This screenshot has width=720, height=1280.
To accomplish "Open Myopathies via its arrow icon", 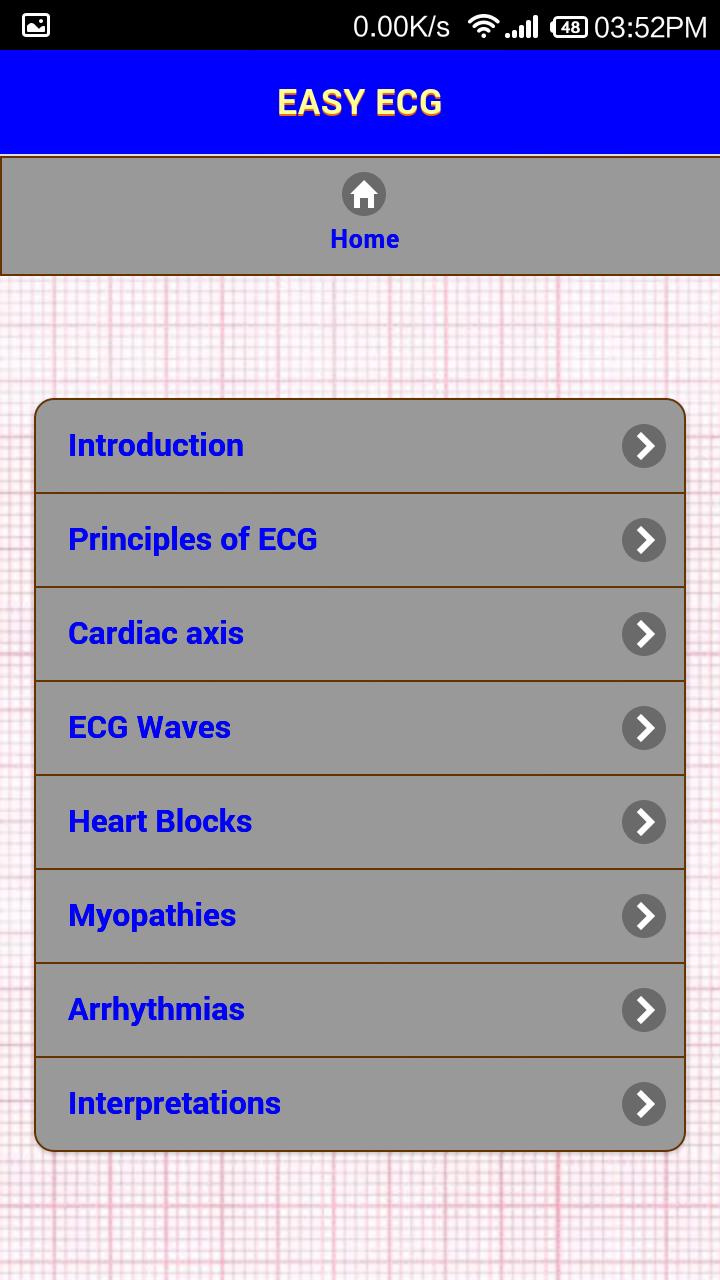I will click(644, 916).
